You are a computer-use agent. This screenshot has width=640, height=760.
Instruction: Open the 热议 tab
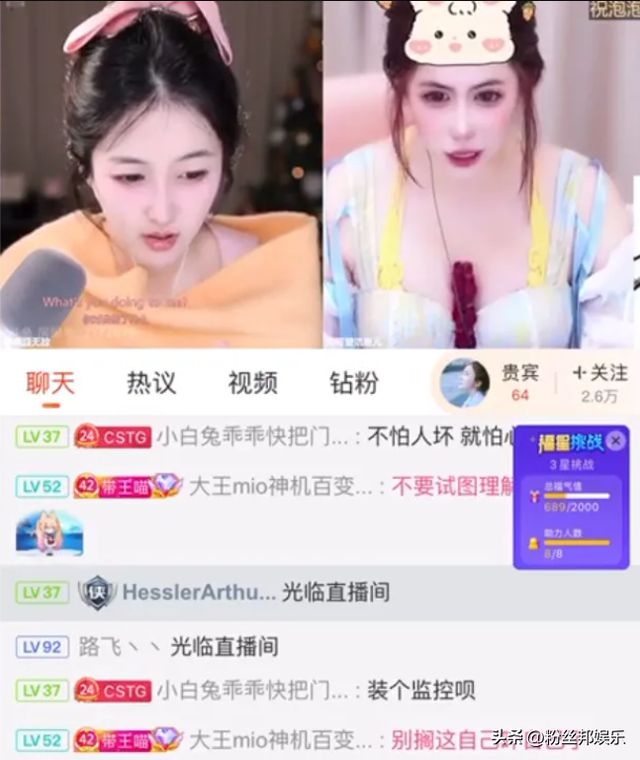click(x=151, y=383)
